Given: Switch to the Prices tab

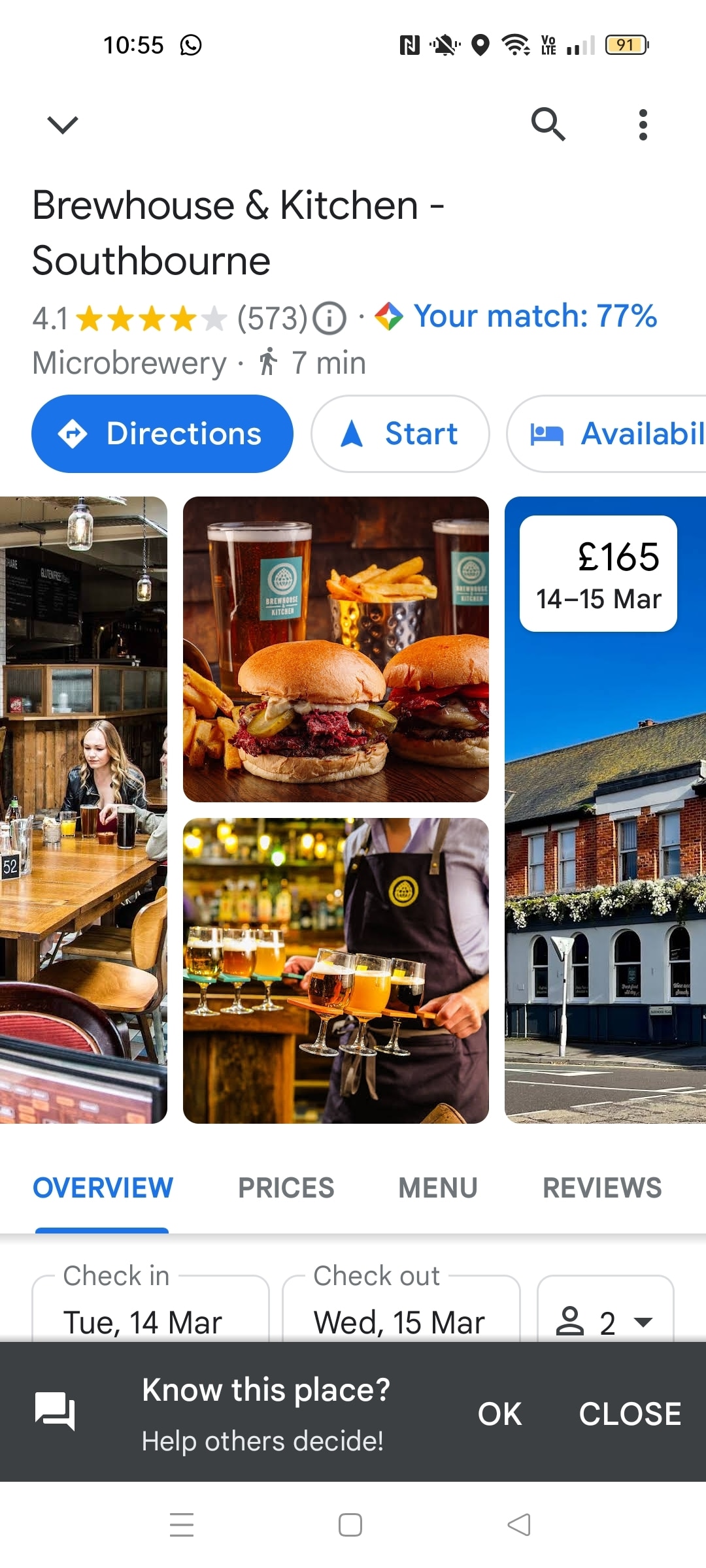Looking at the screenshot, I should [x=286, y=1188].
